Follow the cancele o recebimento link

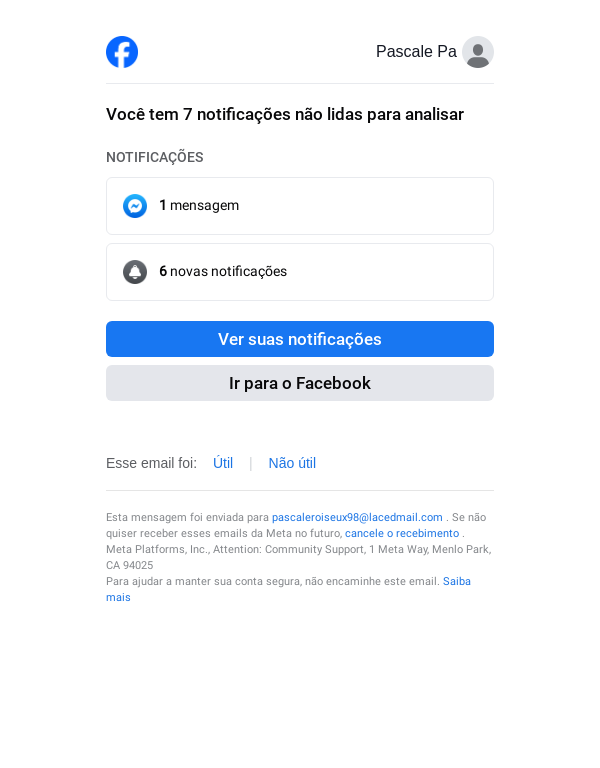pyautogui.click(x=402, y=533)
